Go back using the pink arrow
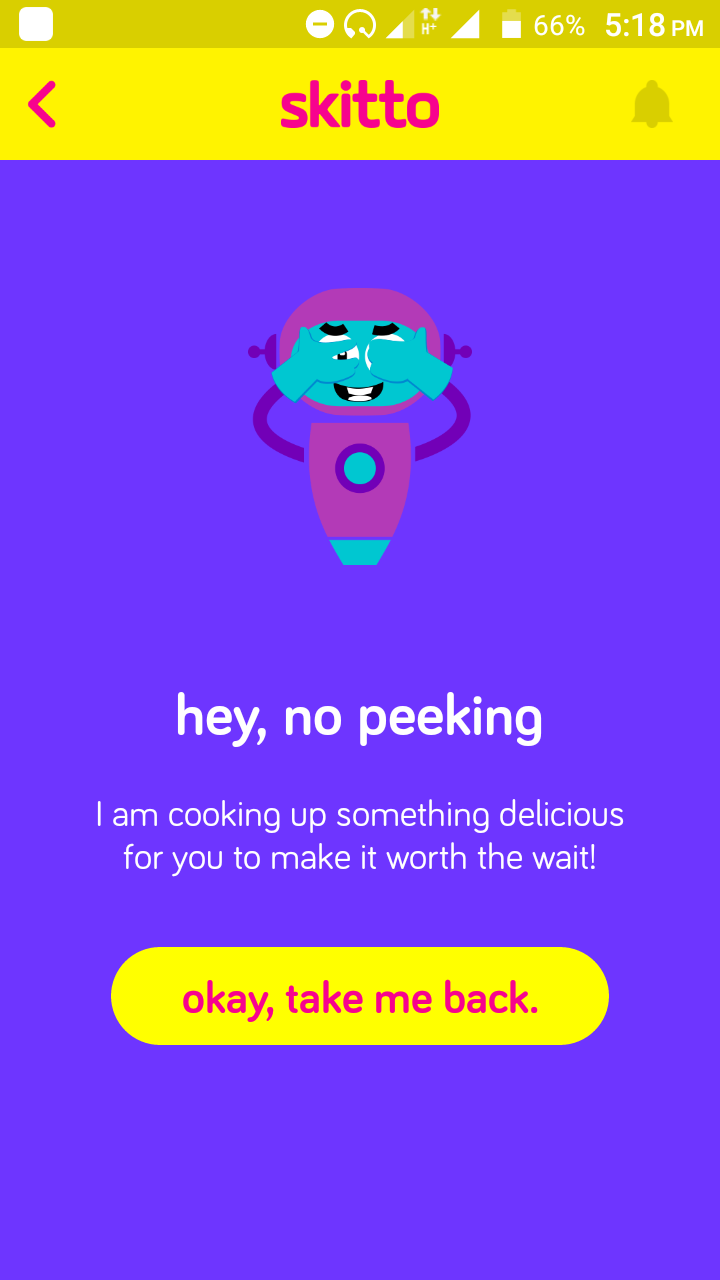The image size is (720, 1280). [x=42, y=104]
